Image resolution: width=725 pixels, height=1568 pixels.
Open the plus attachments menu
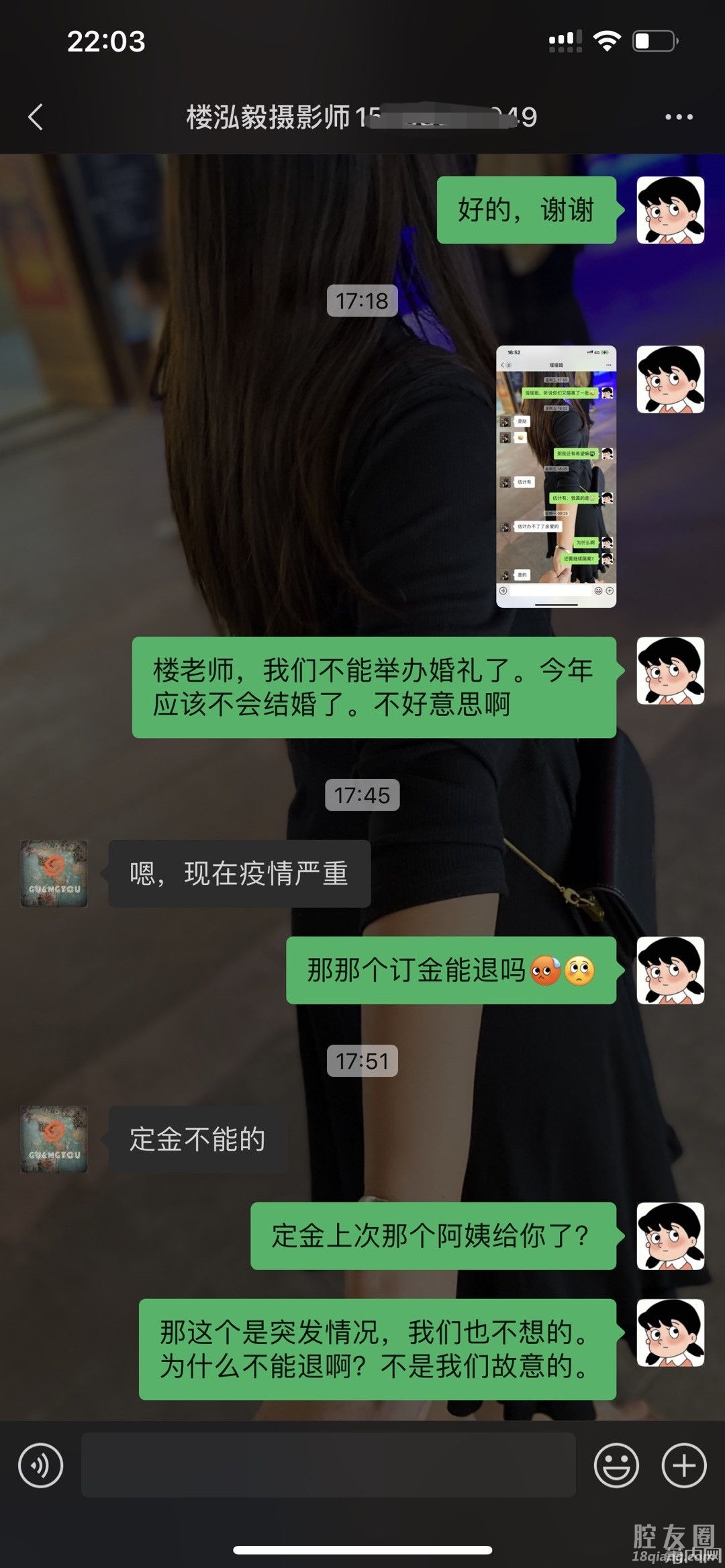(x=683, y=1465)
